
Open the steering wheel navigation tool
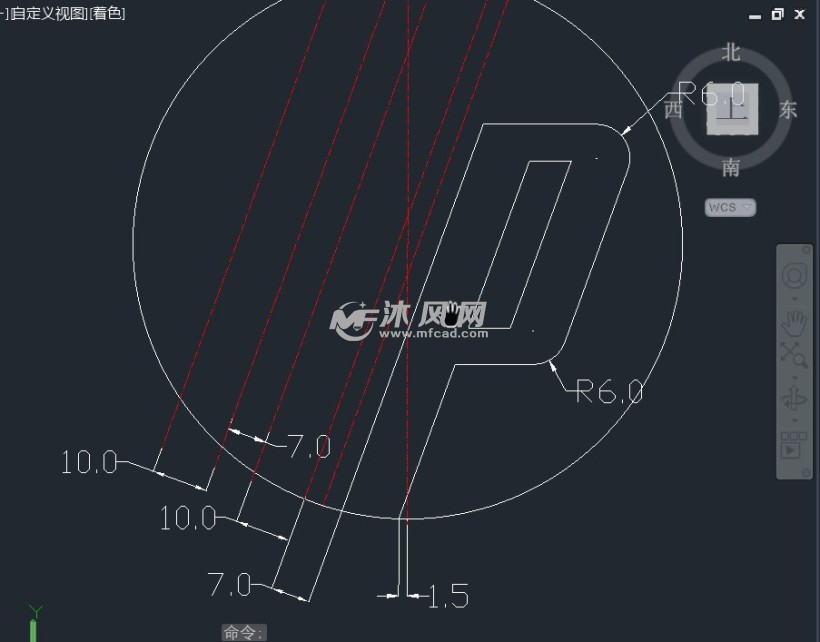(x=794, y=276)
